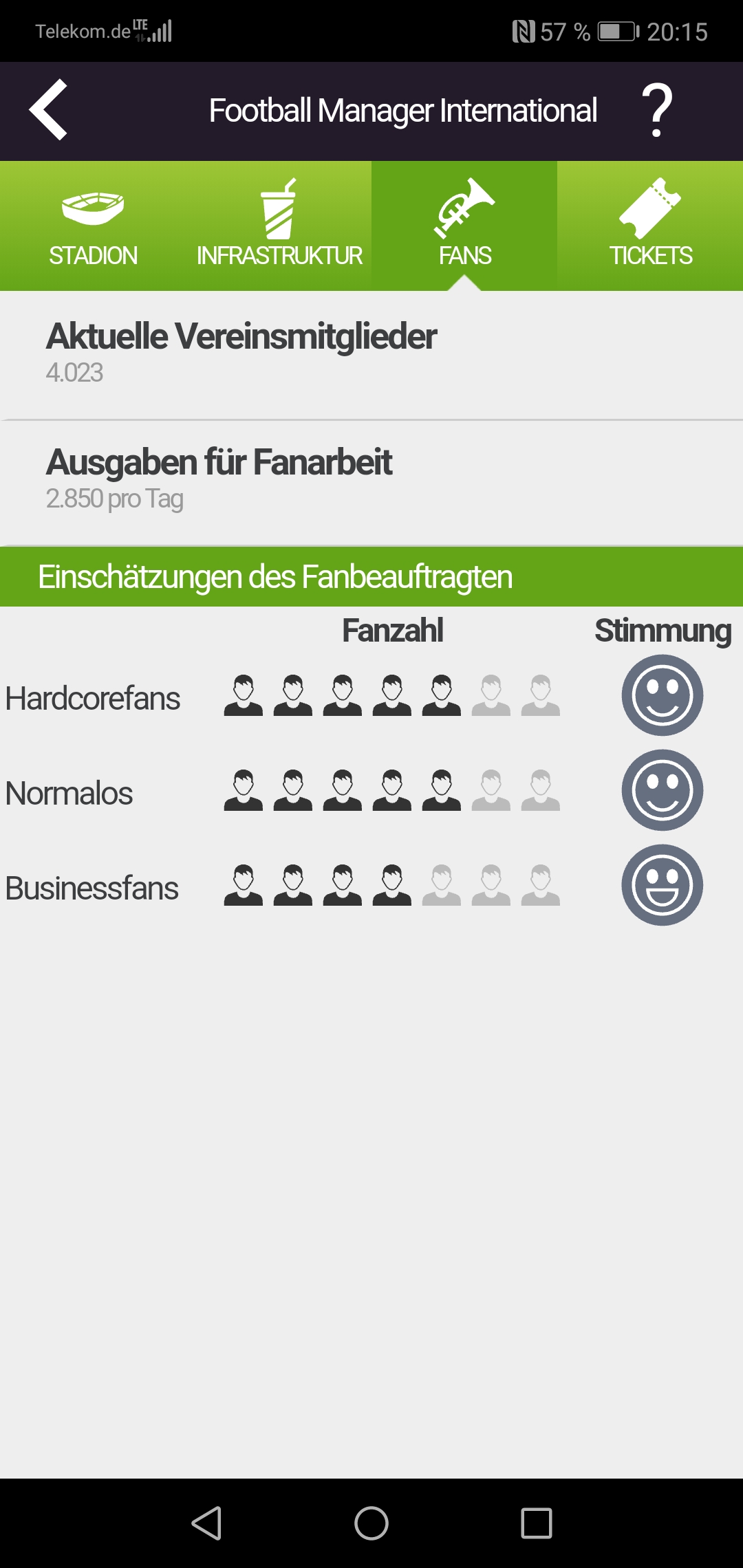Select the Fans tab
Screen dimensions: 743x1568
pos(464,227)
